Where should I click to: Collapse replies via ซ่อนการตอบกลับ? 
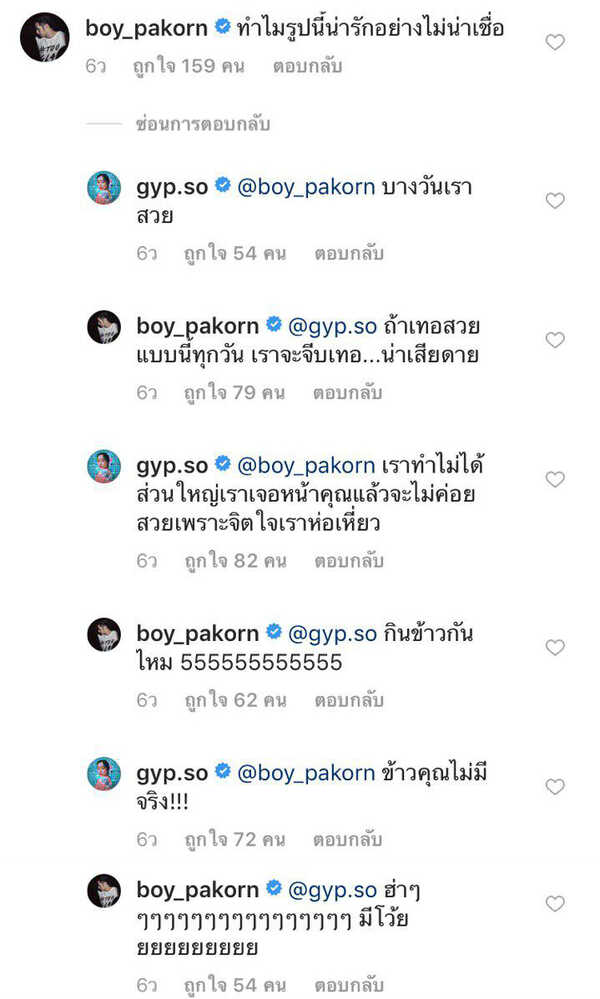[x=203, y=125]
